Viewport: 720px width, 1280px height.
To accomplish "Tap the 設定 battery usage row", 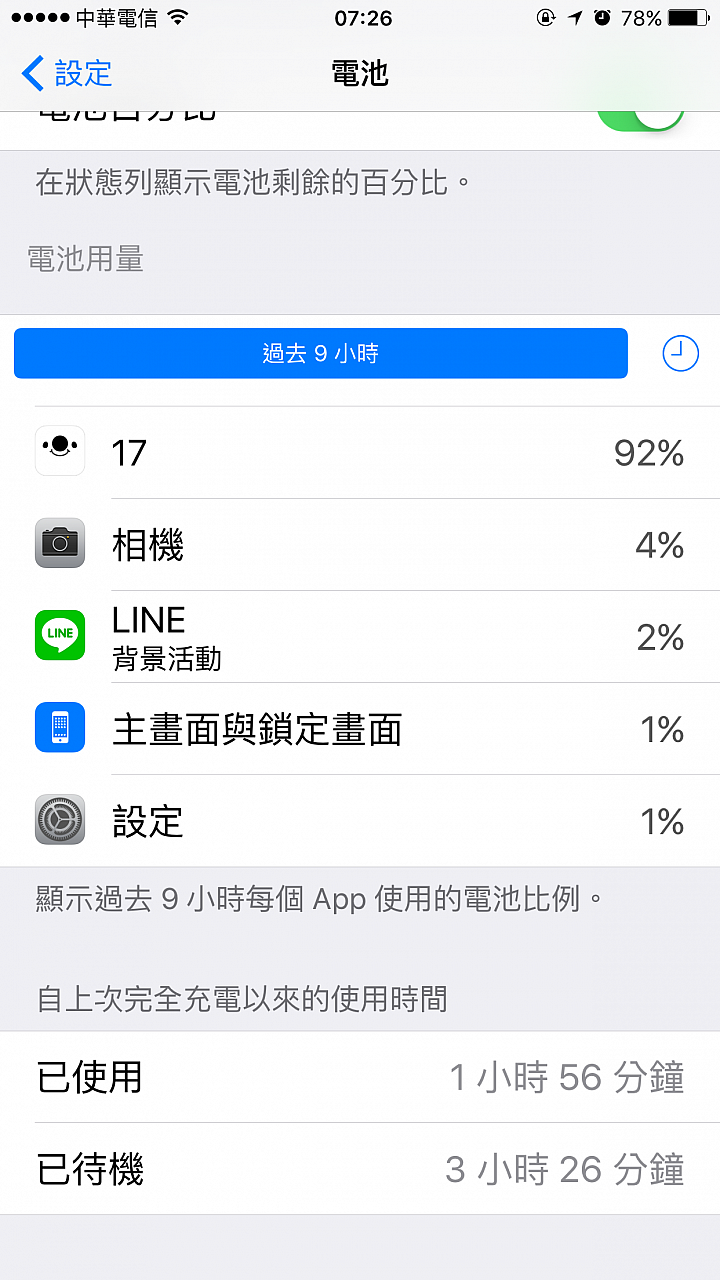I will 360,821.
